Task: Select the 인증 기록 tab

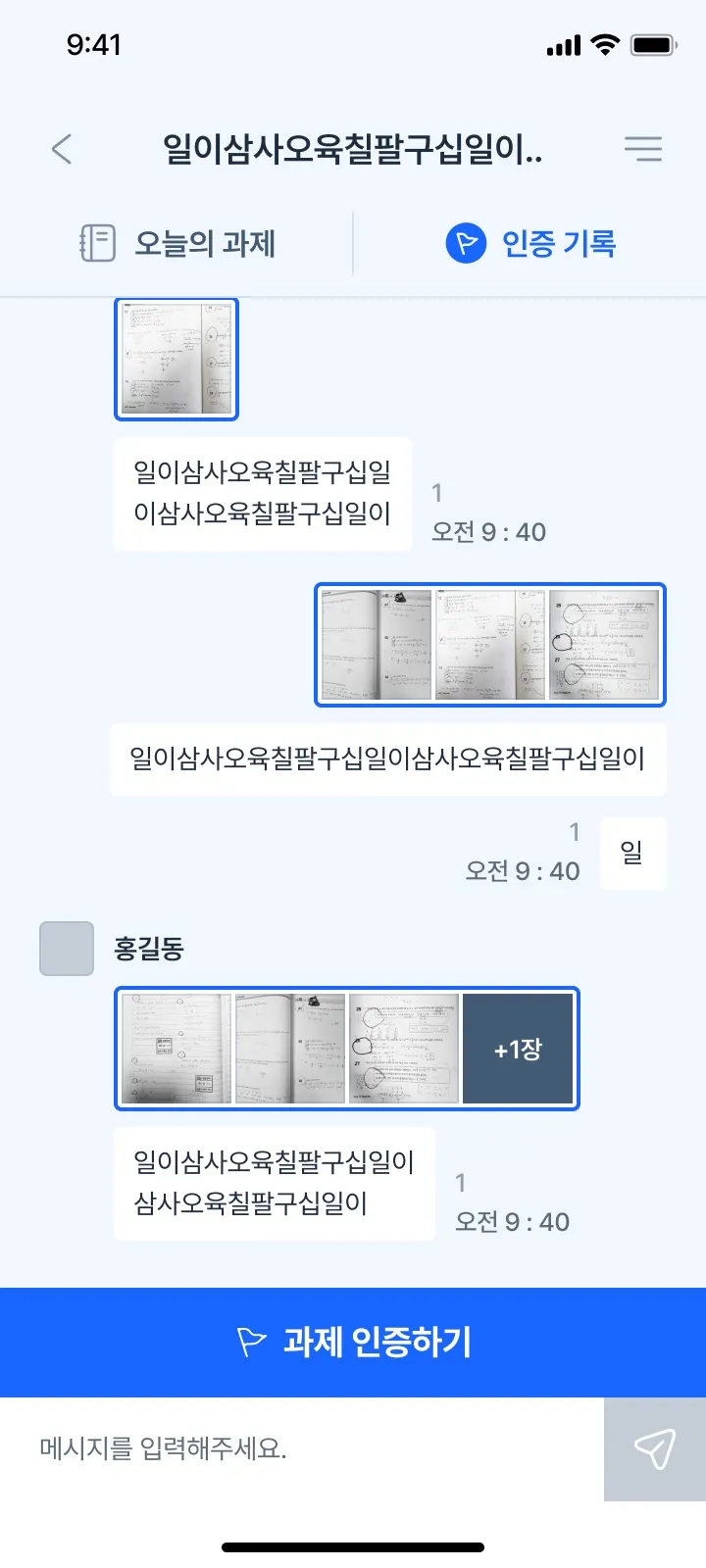Action: tap(530, 243)
